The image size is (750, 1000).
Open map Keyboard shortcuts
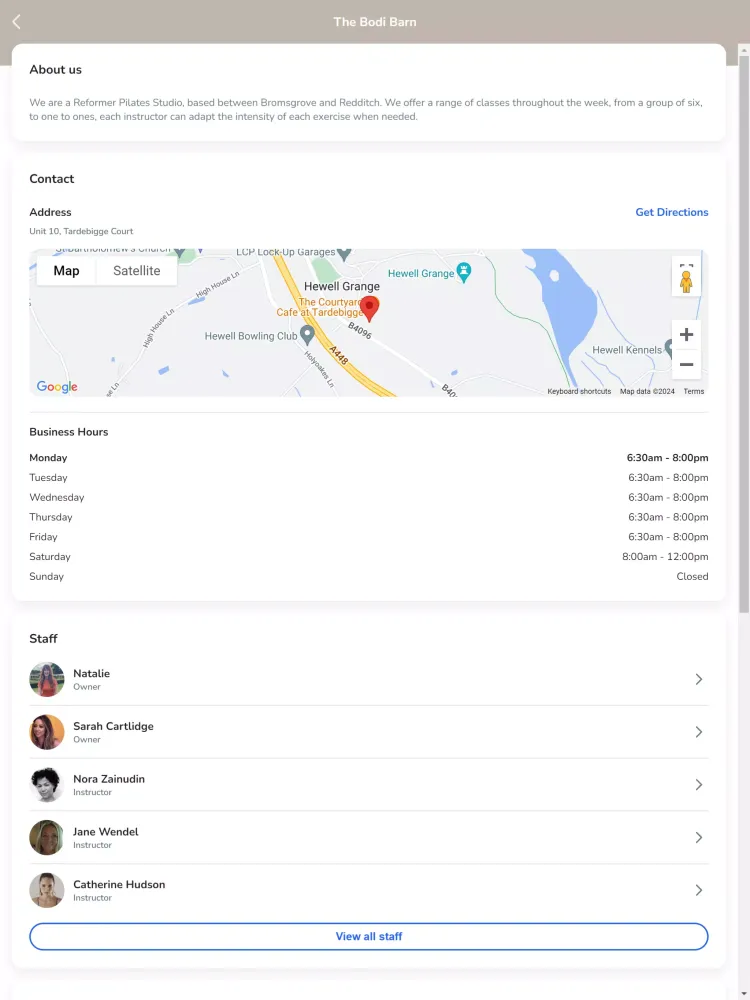click(579, 391)
